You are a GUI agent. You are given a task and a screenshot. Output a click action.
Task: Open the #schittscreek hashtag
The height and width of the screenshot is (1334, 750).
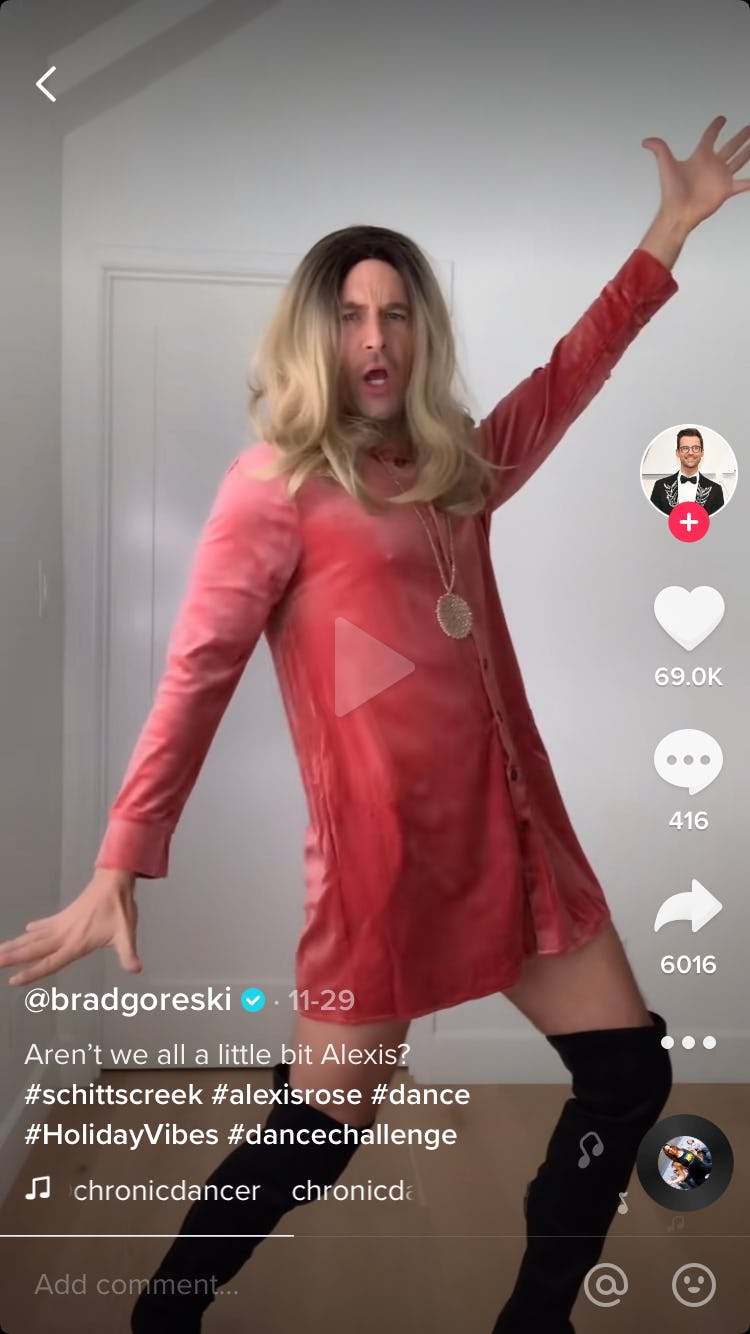(x=114, y=1094)
